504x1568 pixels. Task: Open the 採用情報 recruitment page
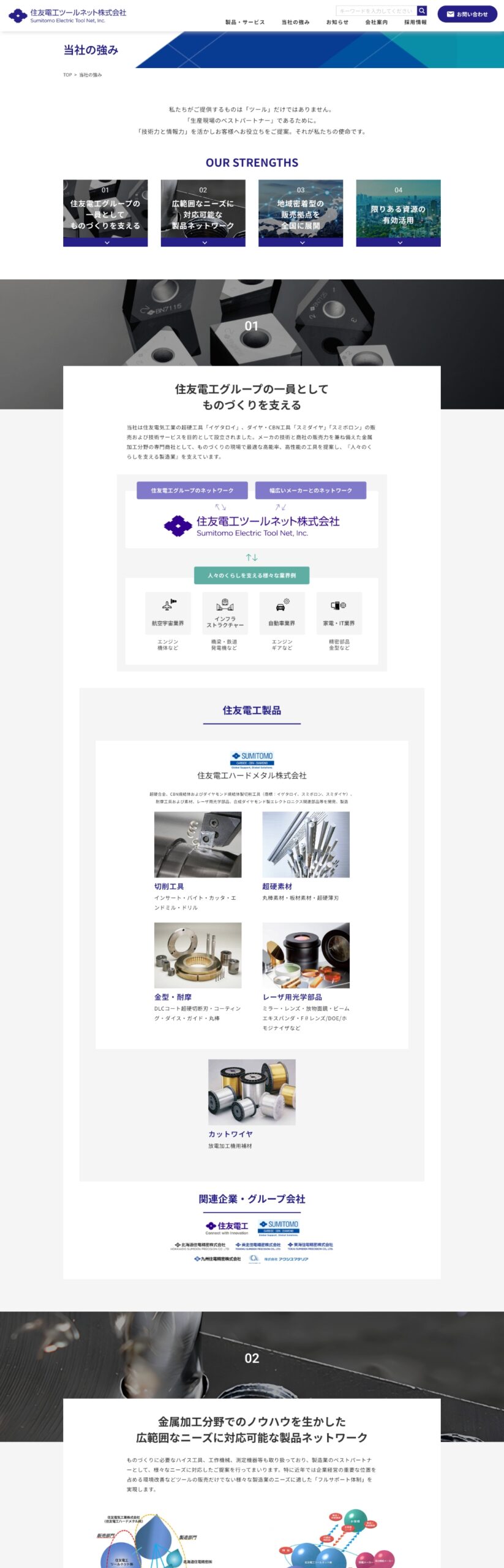point(415,22)
